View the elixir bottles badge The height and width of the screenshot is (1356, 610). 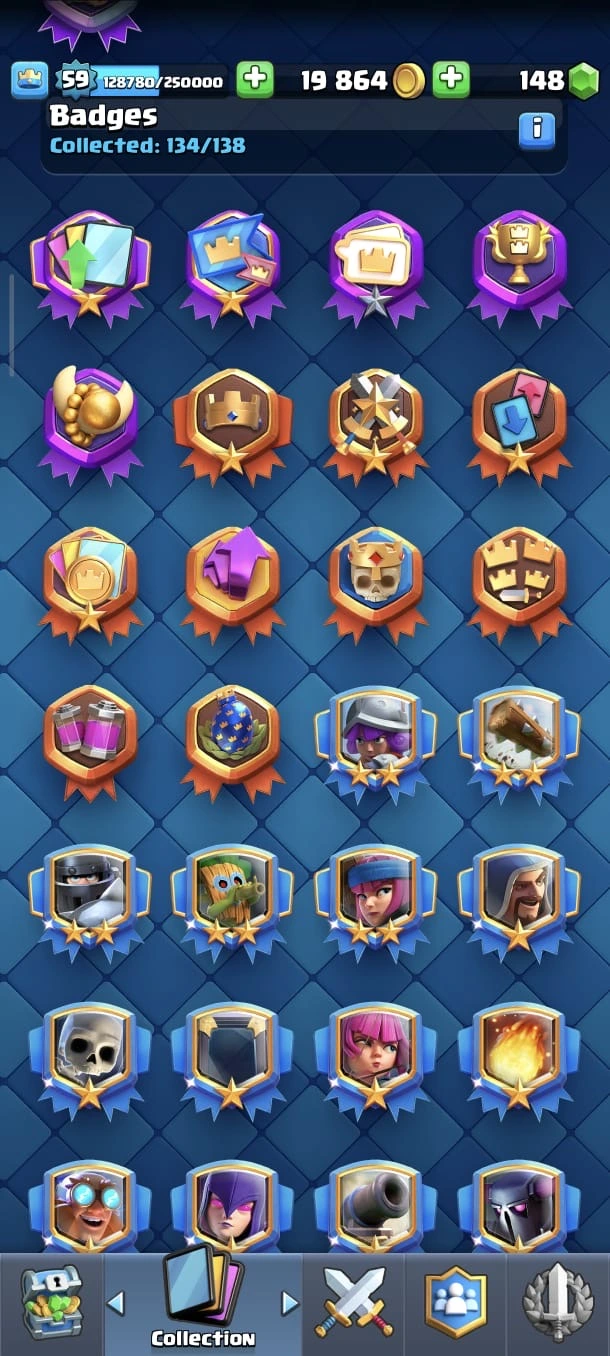click(89, 737)
